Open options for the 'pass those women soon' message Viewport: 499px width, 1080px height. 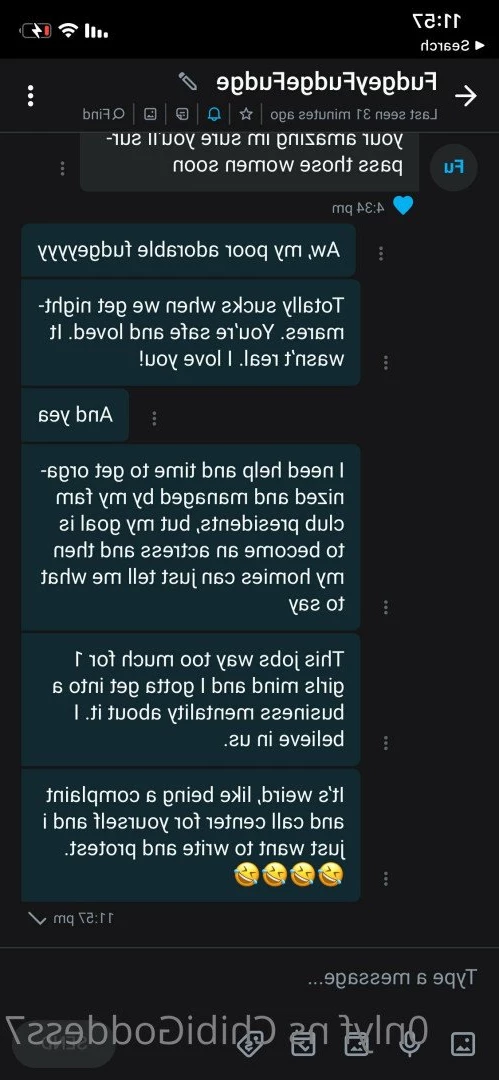62,168
